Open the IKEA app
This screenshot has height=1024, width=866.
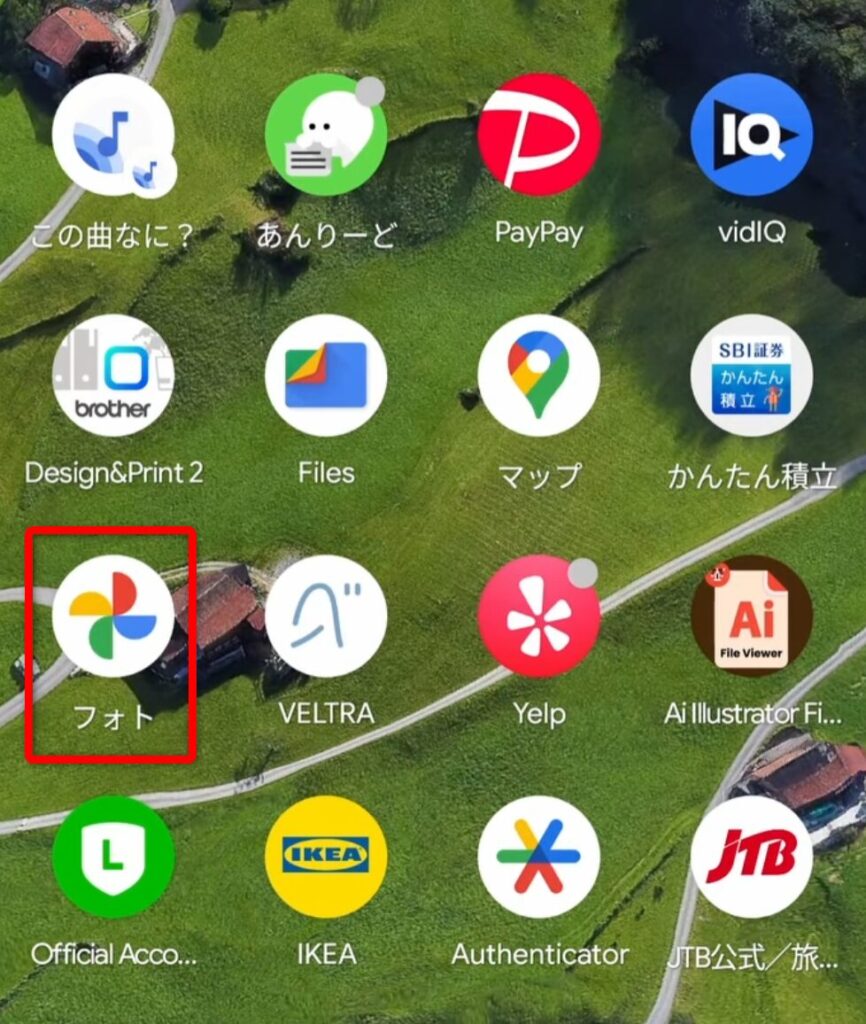click(326, 857)
